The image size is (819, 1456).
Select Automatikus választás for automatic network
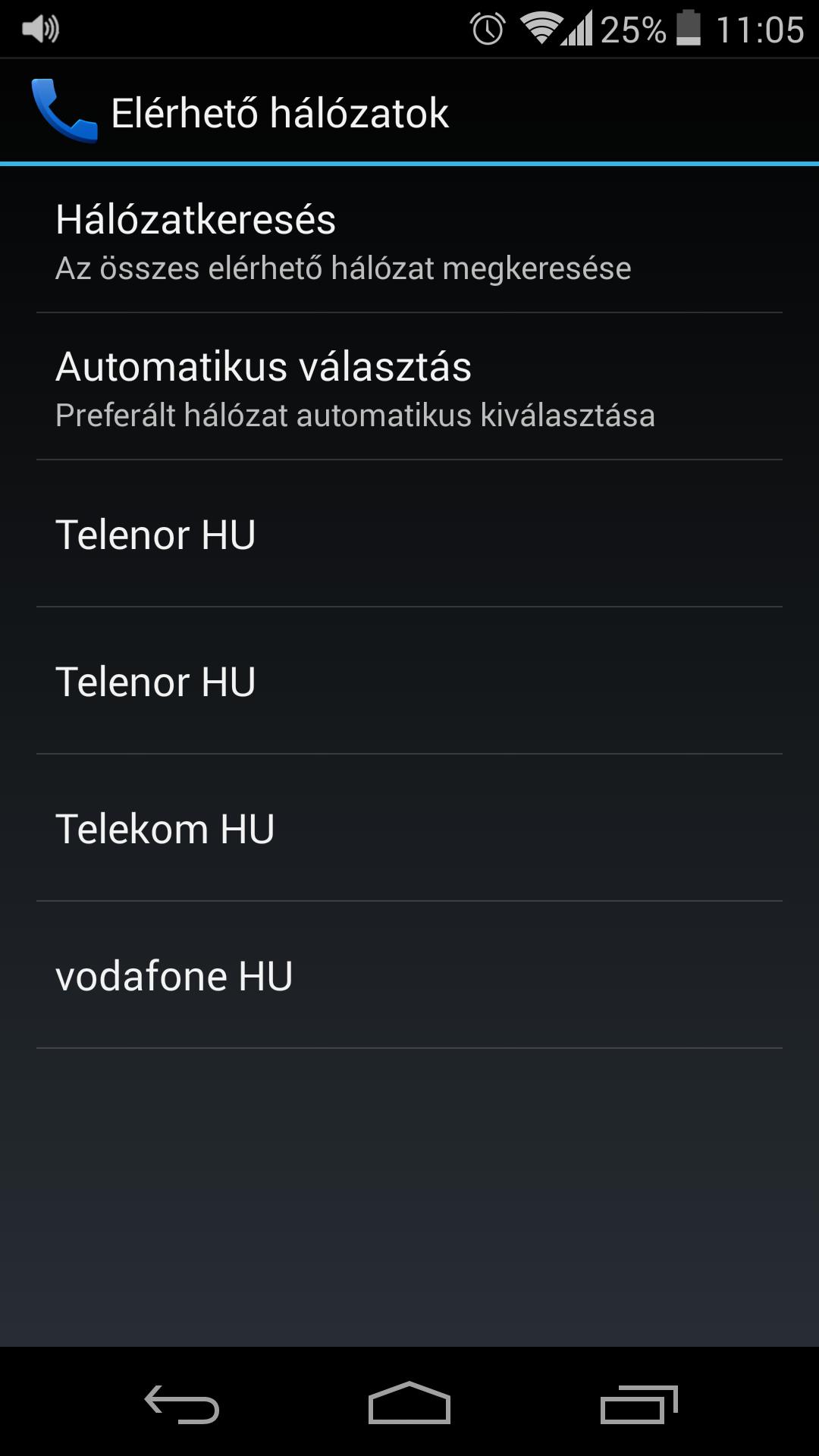(409, 388)
